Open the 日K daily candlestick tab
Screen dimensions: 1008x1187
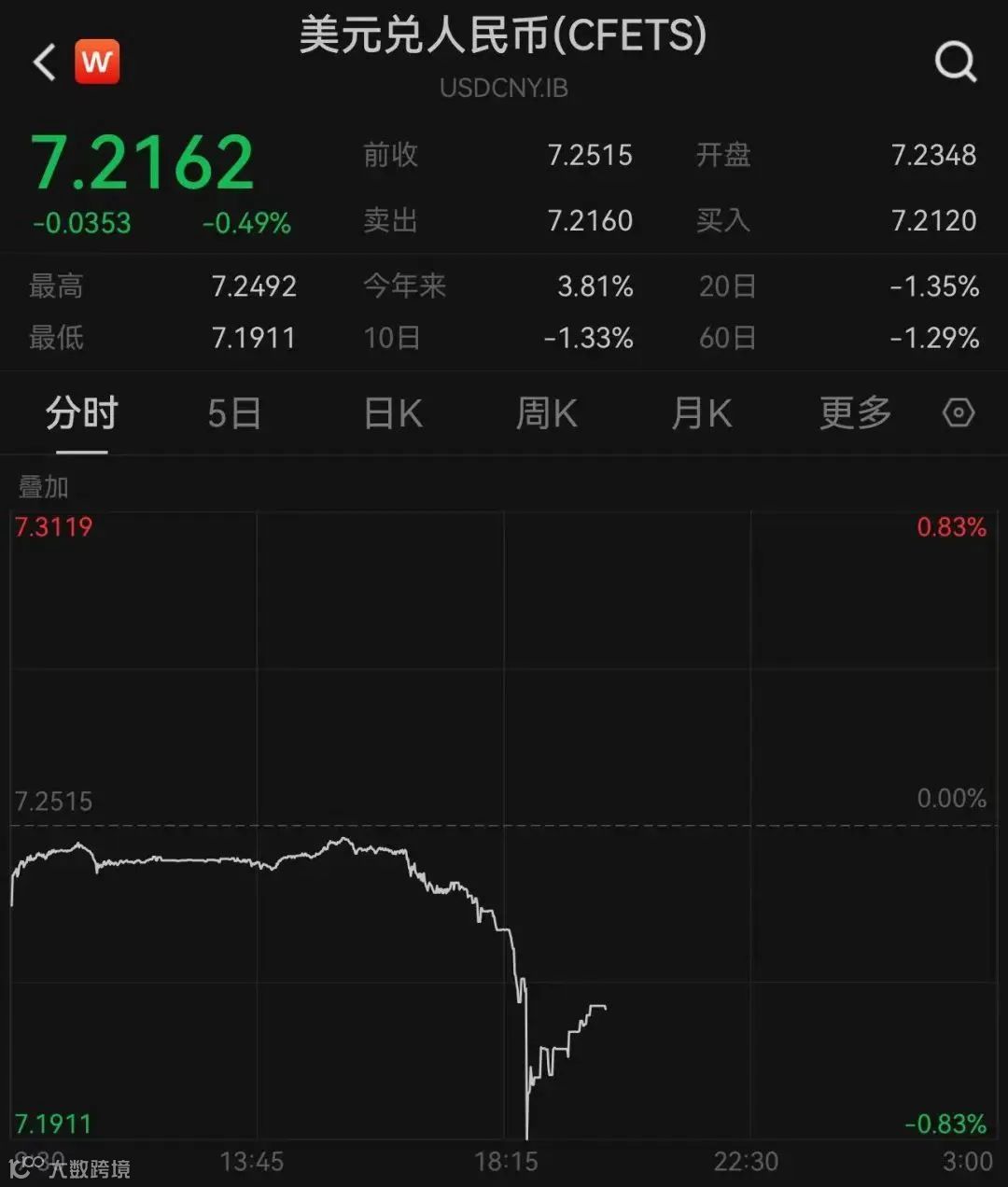pyautogui.click(x=390, y=412)
